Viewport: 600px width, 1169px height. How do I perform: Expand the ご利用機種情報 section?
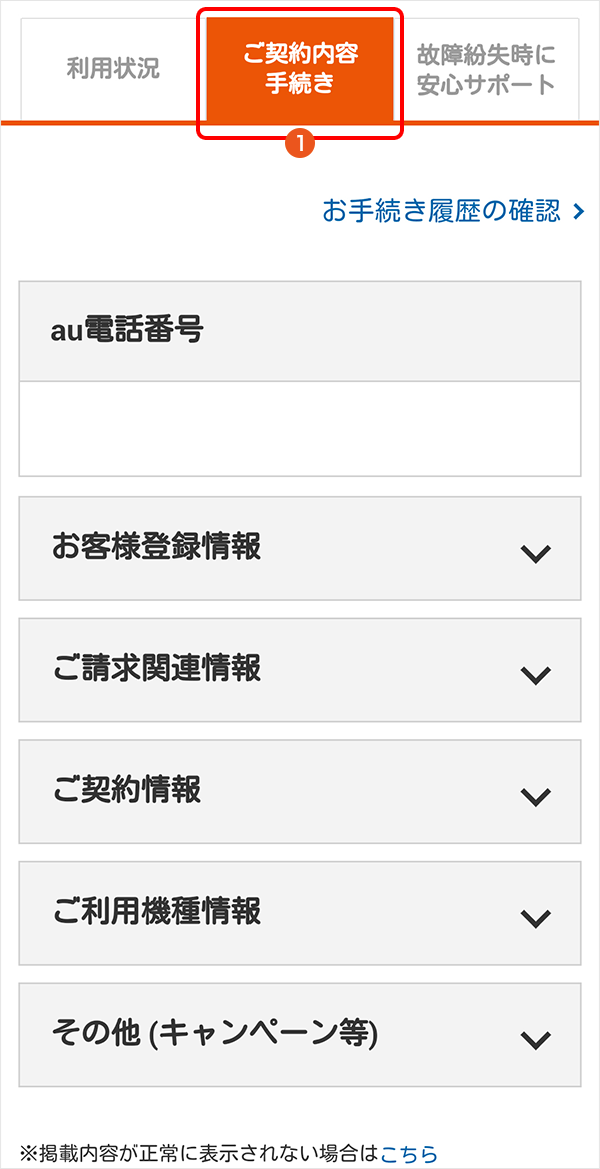(300, 913)
